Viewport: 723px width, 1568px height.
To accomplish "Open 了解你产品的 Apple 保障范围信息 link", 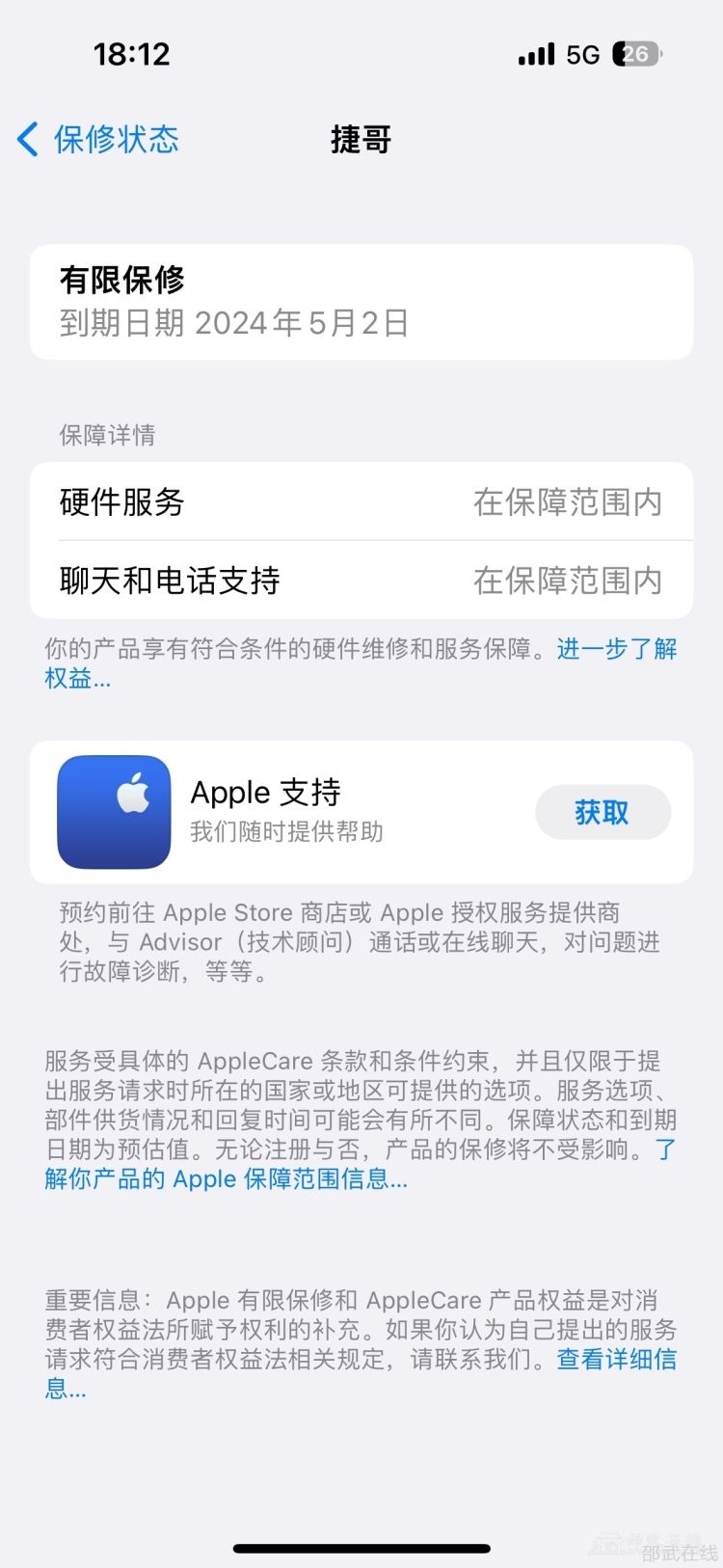I will click(227, 1179).
